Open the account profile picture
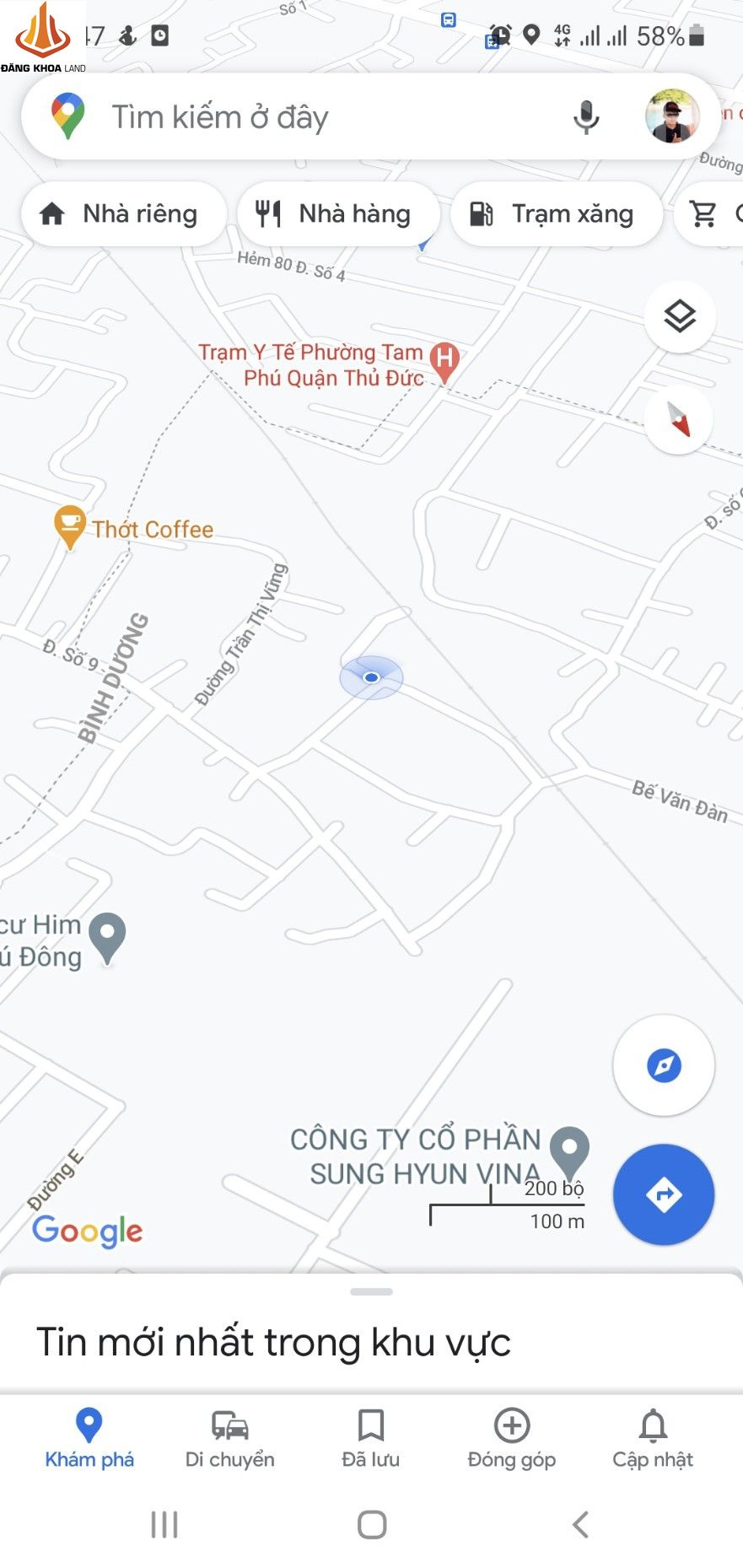Viewport: 743px width, 1568px height. tap(672, 116)
